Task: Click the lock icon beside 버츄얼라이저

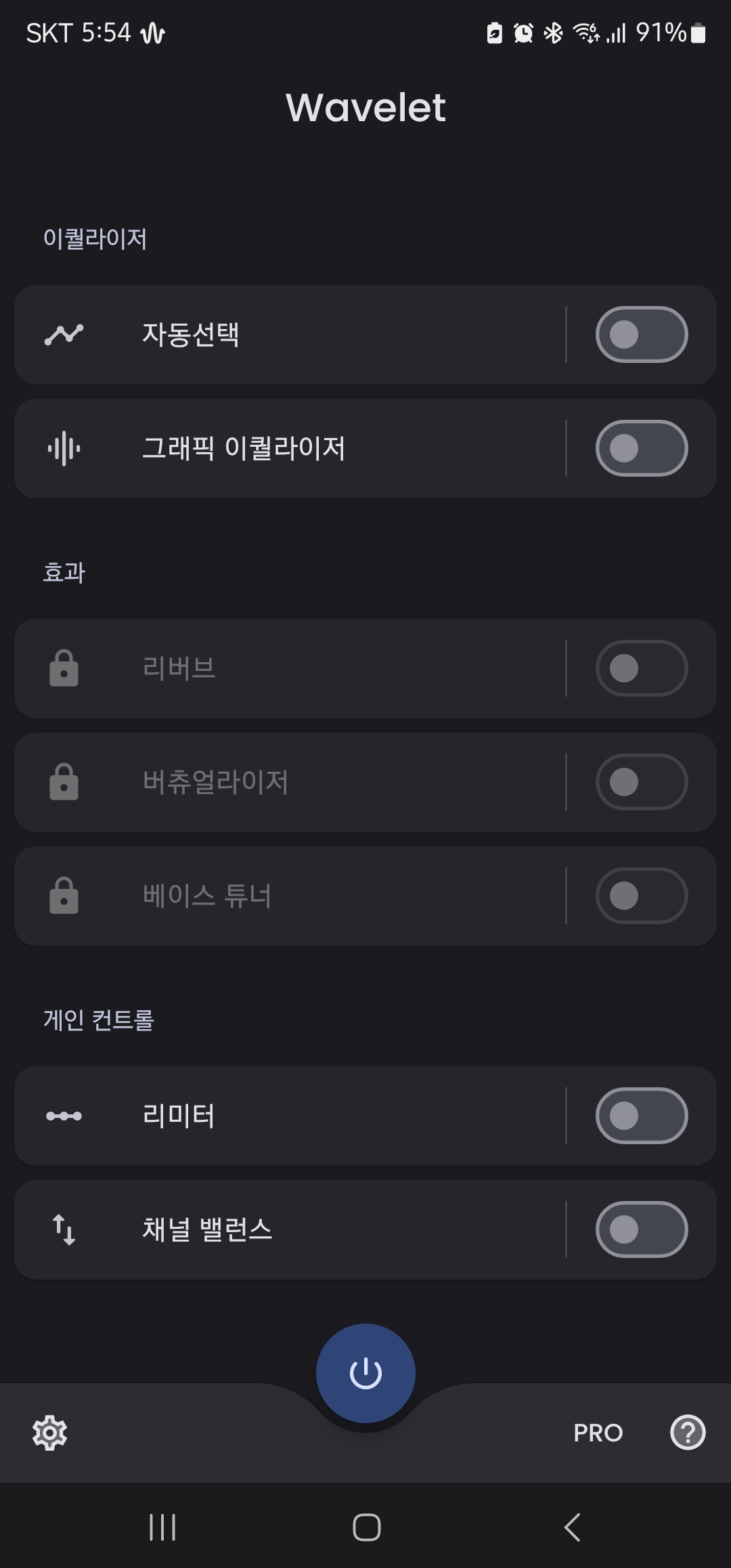Action: click(x=64, y=782)
